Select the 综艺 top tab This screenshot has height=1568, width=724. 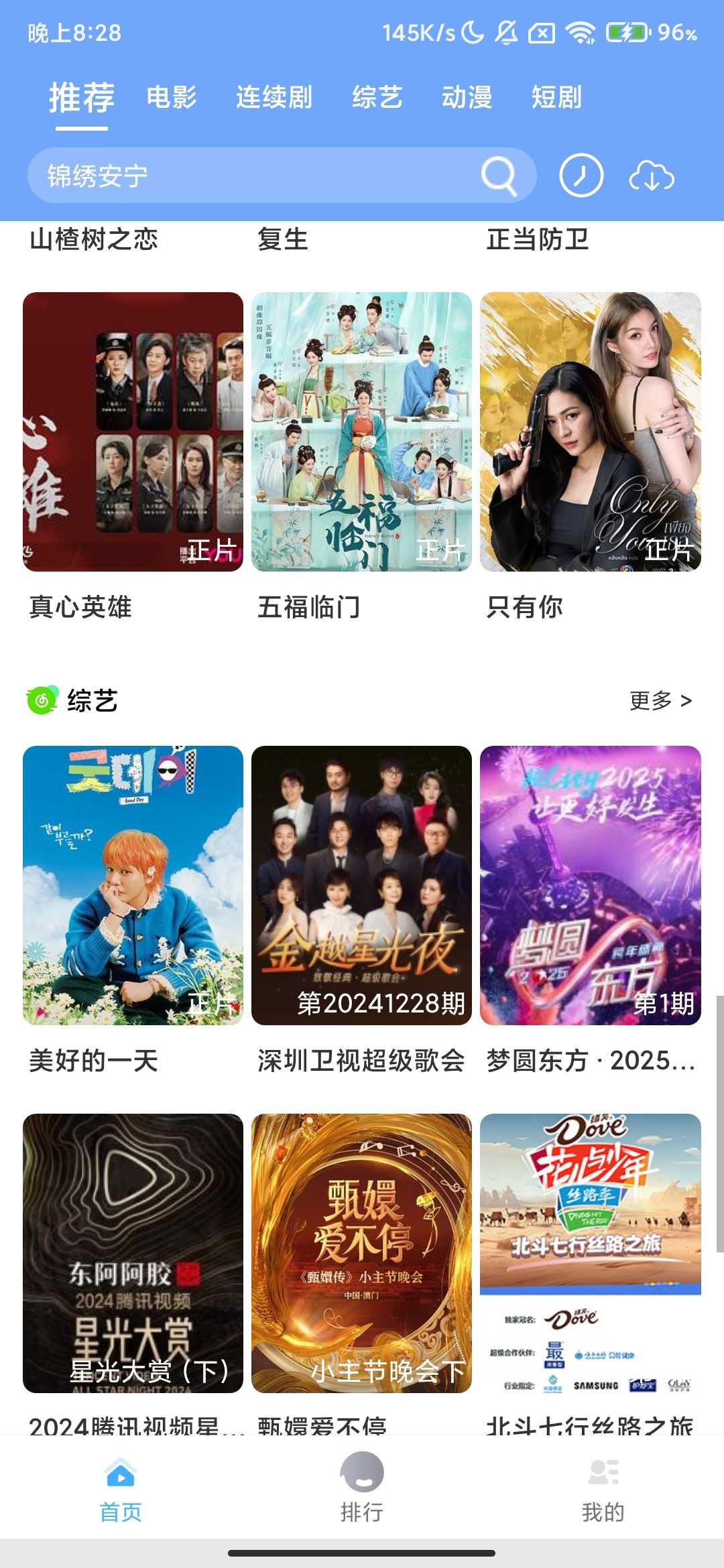377,97
